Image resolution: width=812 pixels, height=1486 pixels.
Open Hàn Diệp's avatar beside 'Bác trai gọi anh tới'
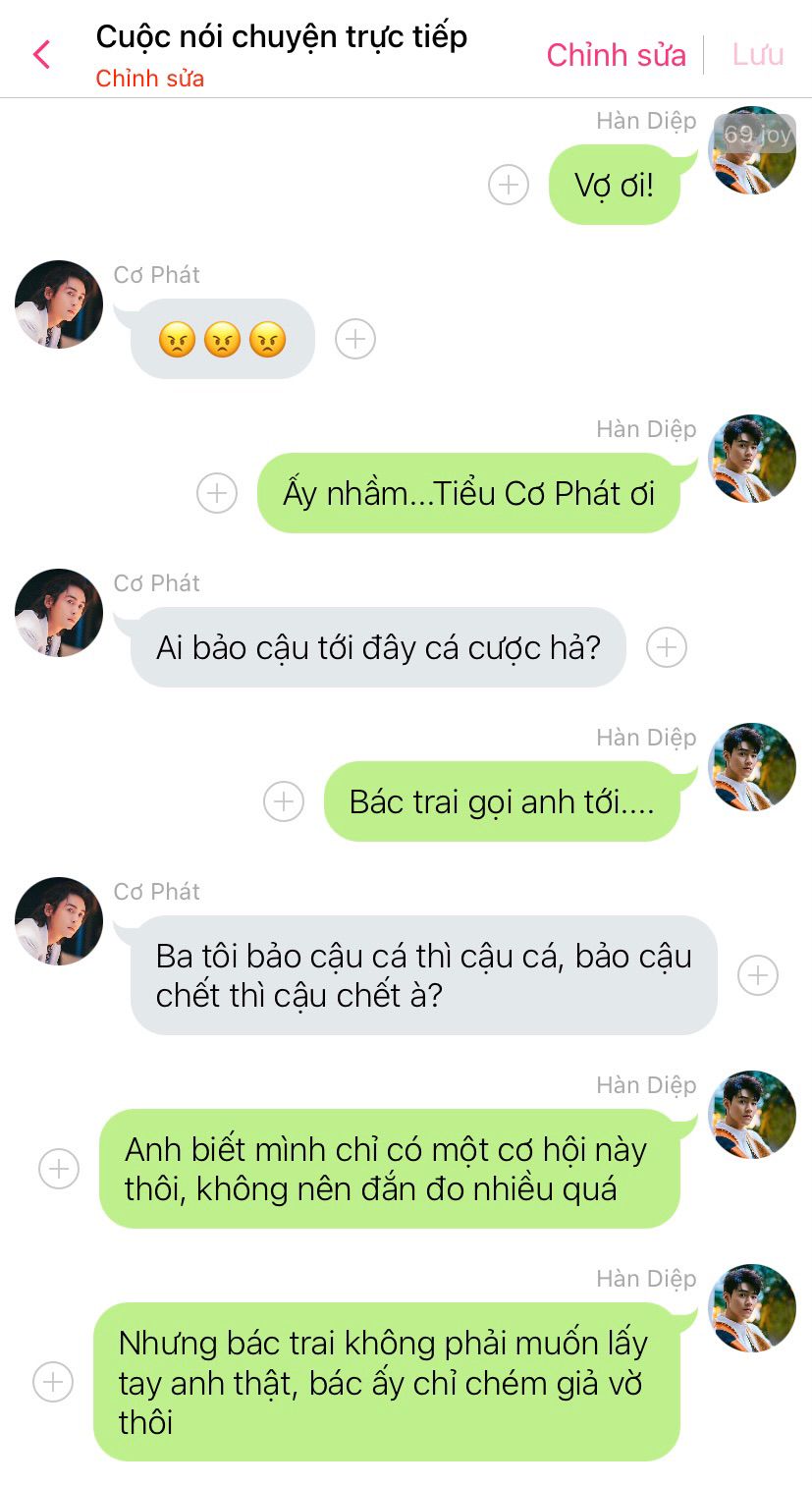(x=752, y=767)
